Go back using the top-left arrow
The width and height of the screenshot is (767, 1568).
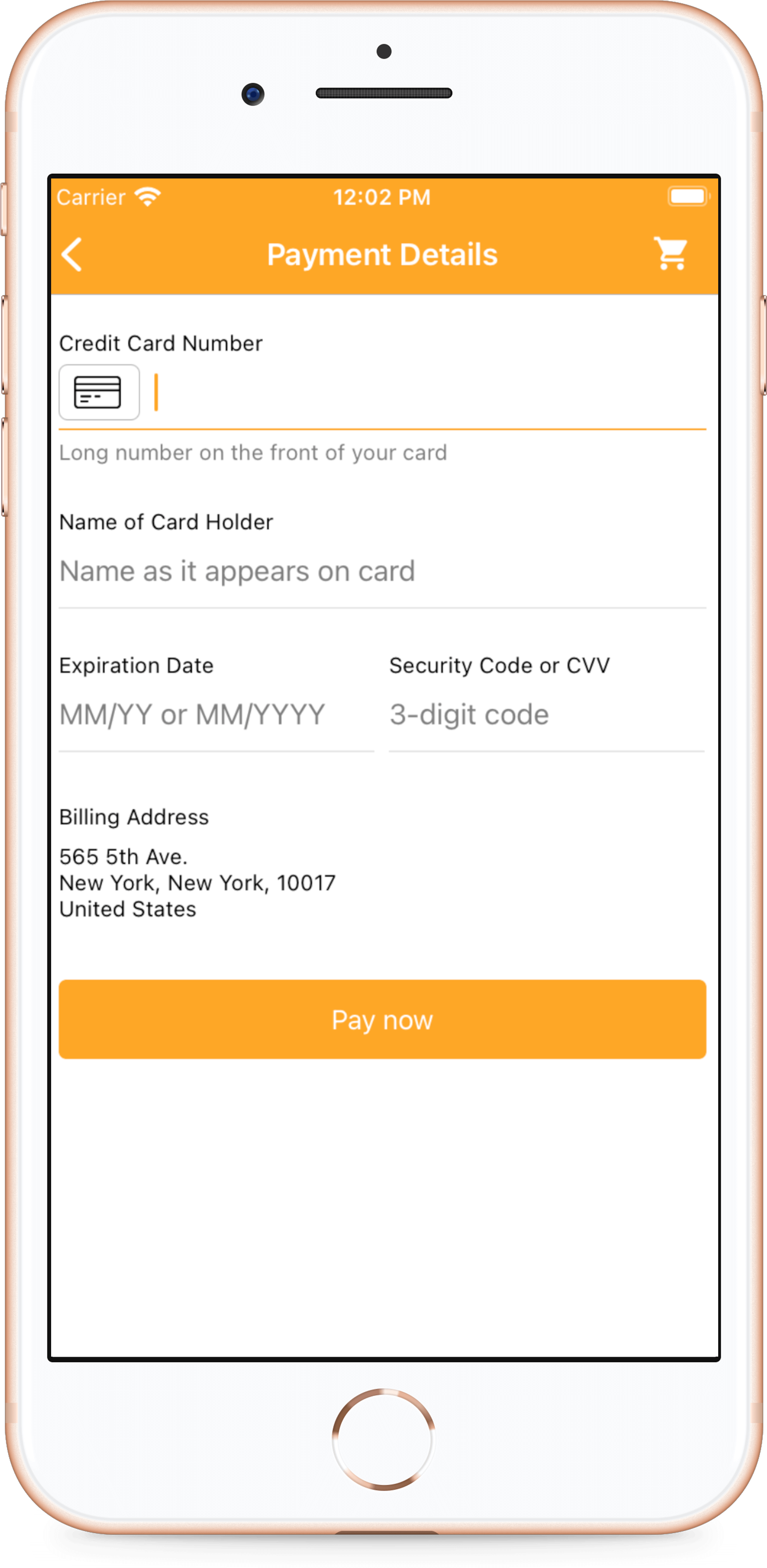(x=72, y=254)
